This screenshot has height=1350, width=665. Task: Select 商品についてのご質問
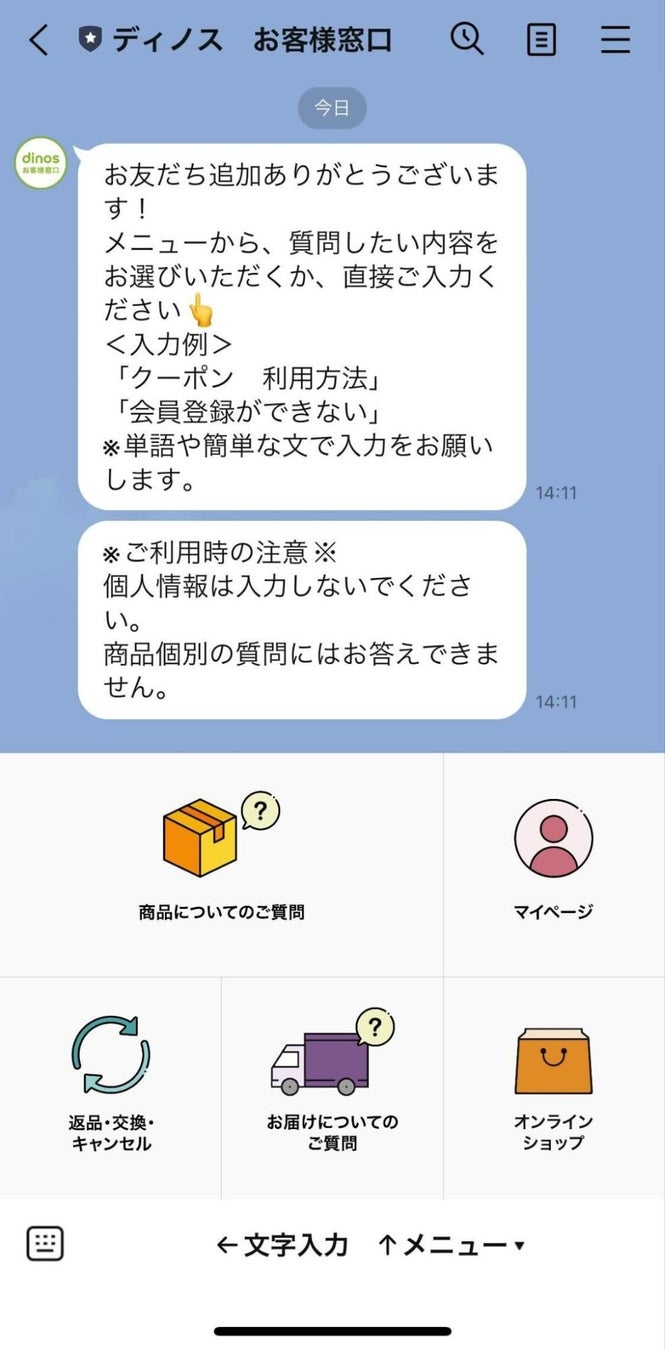coord(221,863)
